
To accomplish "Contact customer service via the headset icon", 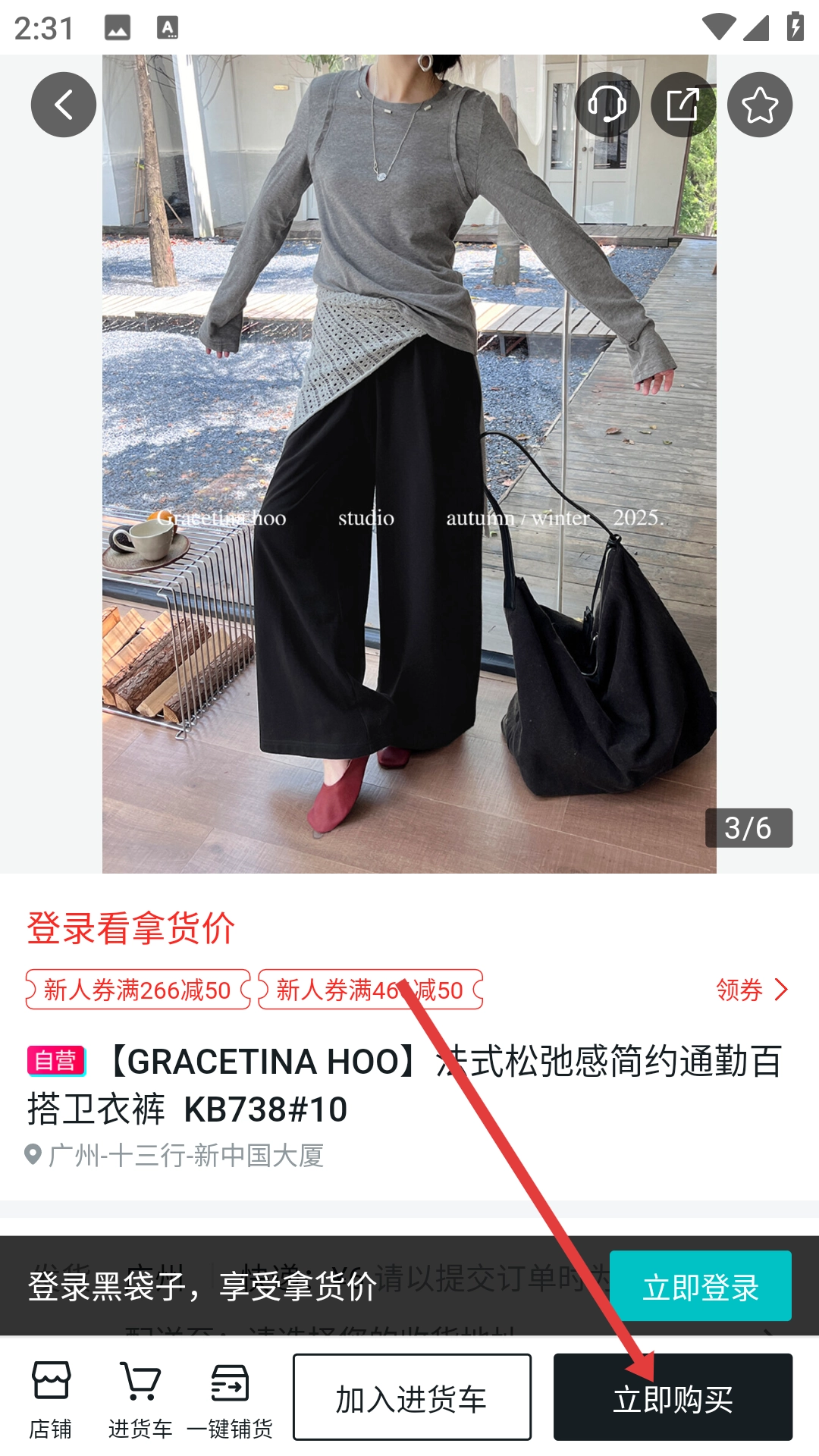I will 607,105.
